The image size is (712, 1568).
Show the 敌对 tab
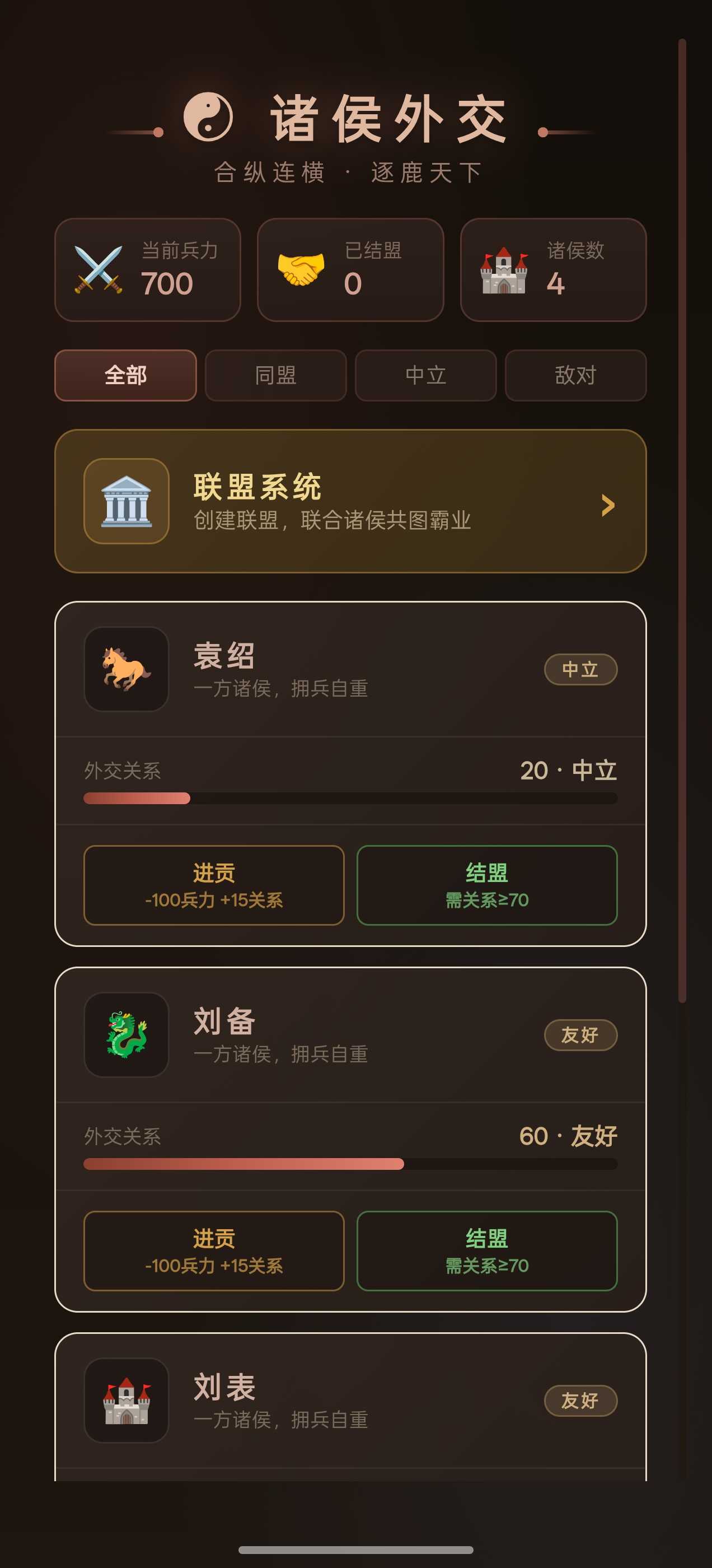tap(575, 375)
